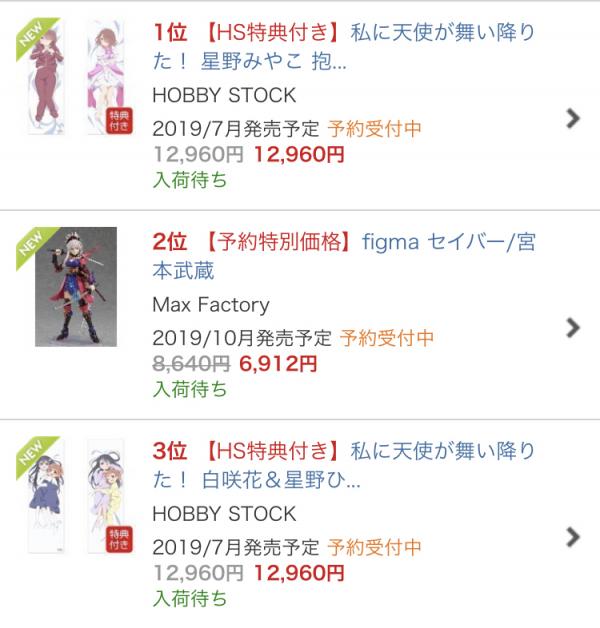Tap the chevron on the figma セイバー row
Viewport: 600px width, 628px height.
[572, 327]
